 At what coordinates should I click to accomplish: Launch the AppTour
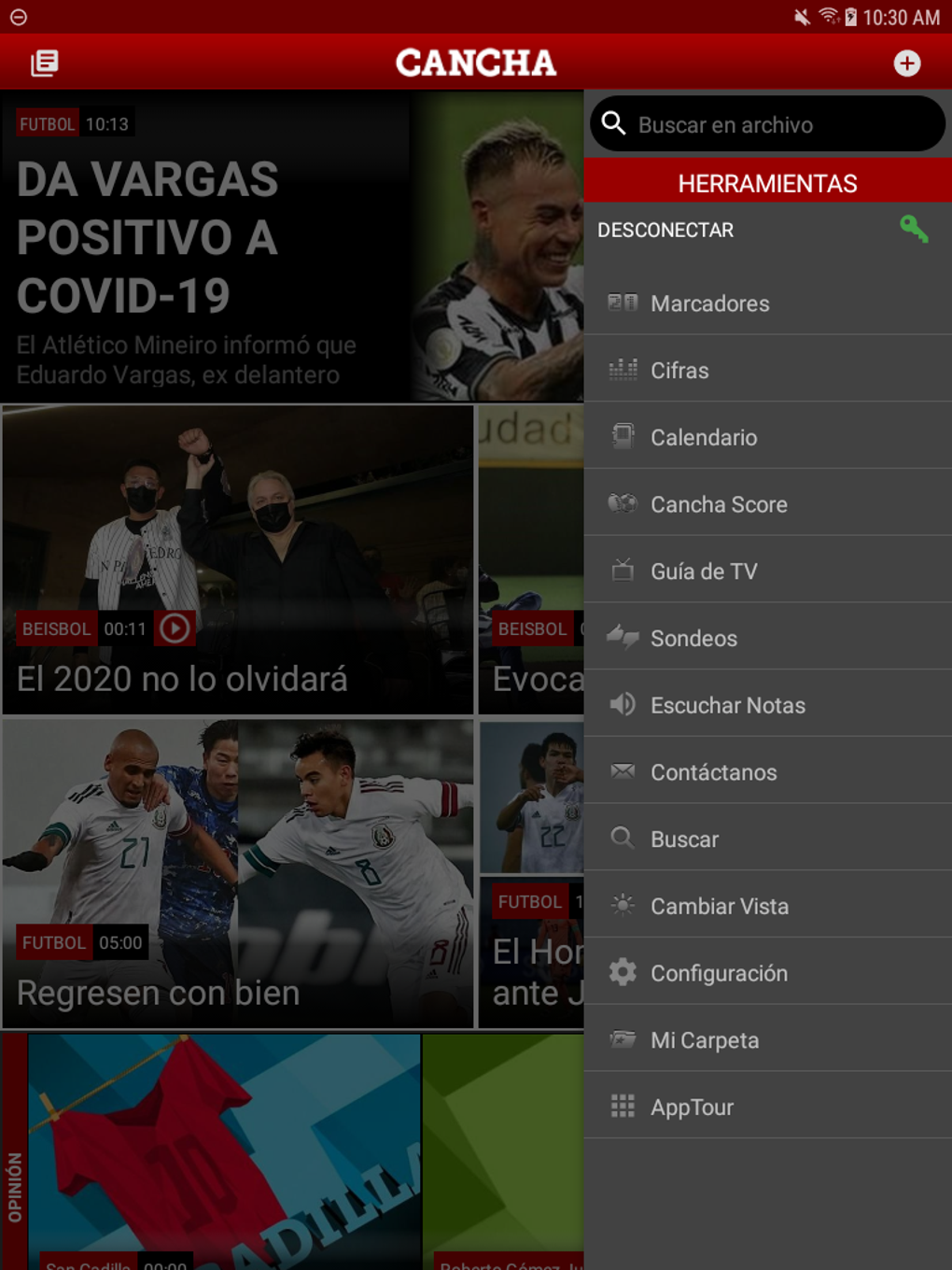(x=692, y=1108)
